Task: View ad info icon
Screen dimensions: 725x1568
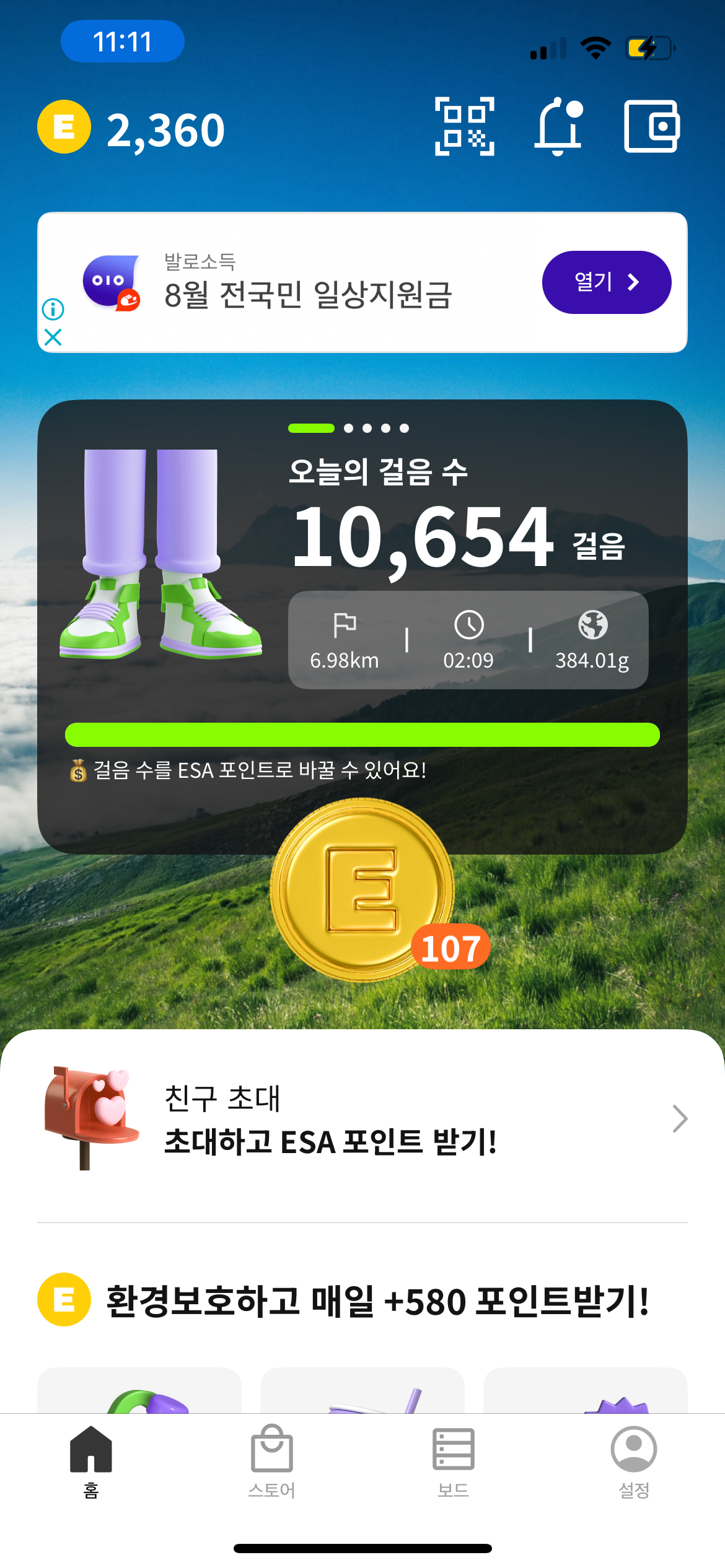Action: point(53,308)
